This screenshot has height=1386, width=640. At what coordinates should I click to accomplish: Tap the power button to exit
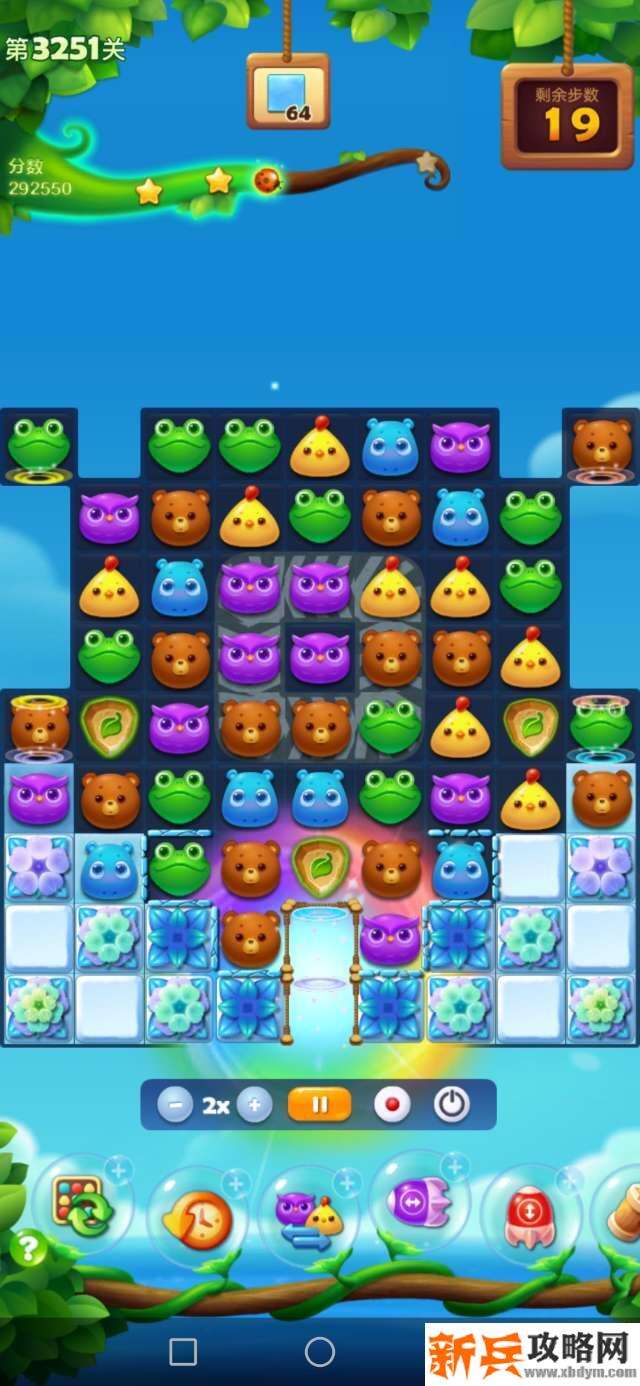click(x=452, y=1105)
